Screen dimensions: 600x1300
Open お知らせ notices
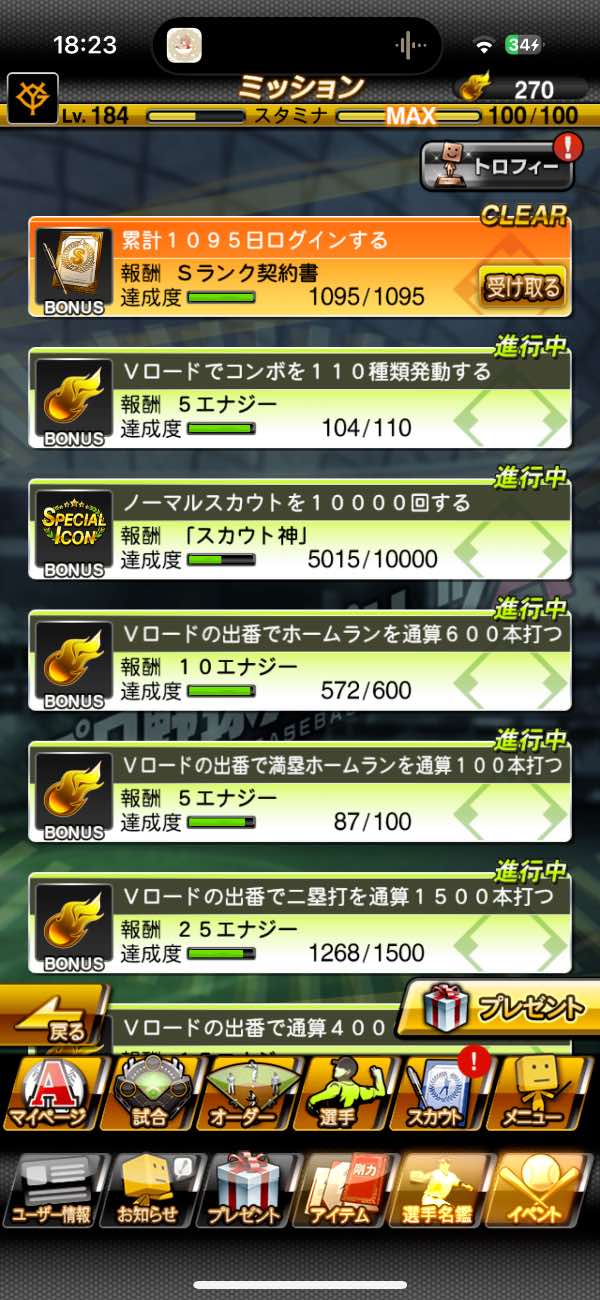(x=149, y=1190)
